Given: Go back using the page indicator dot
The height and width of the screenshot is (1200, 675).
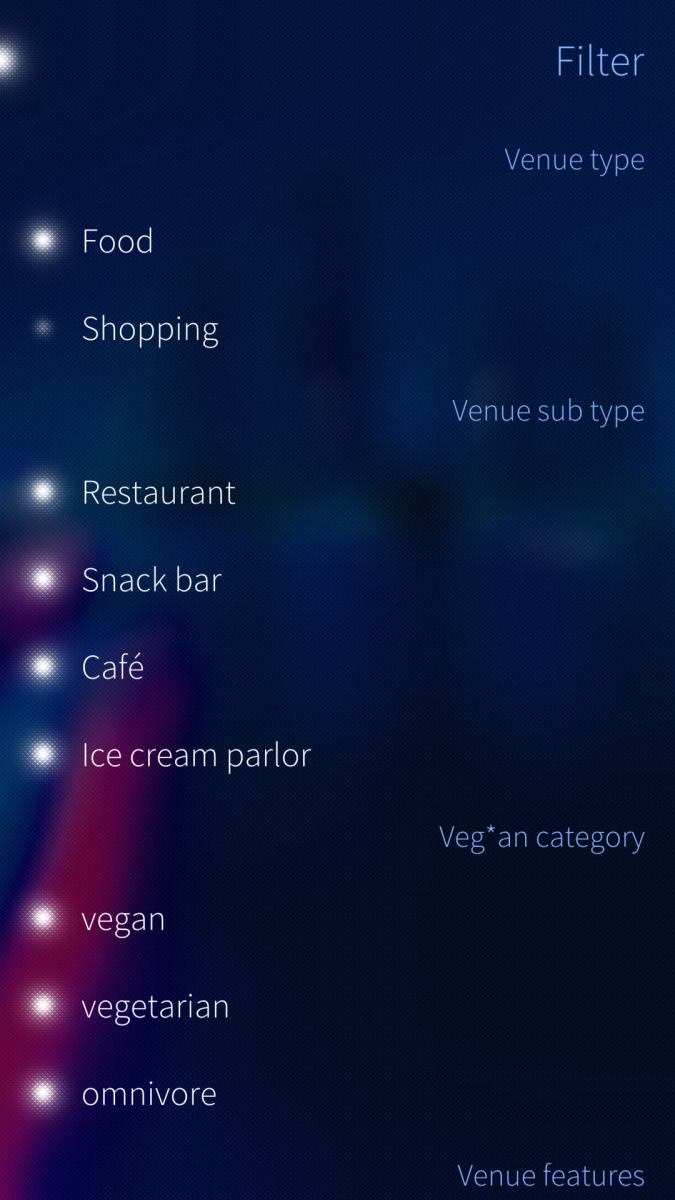Looking at the screenshot, I should (6, 61).
